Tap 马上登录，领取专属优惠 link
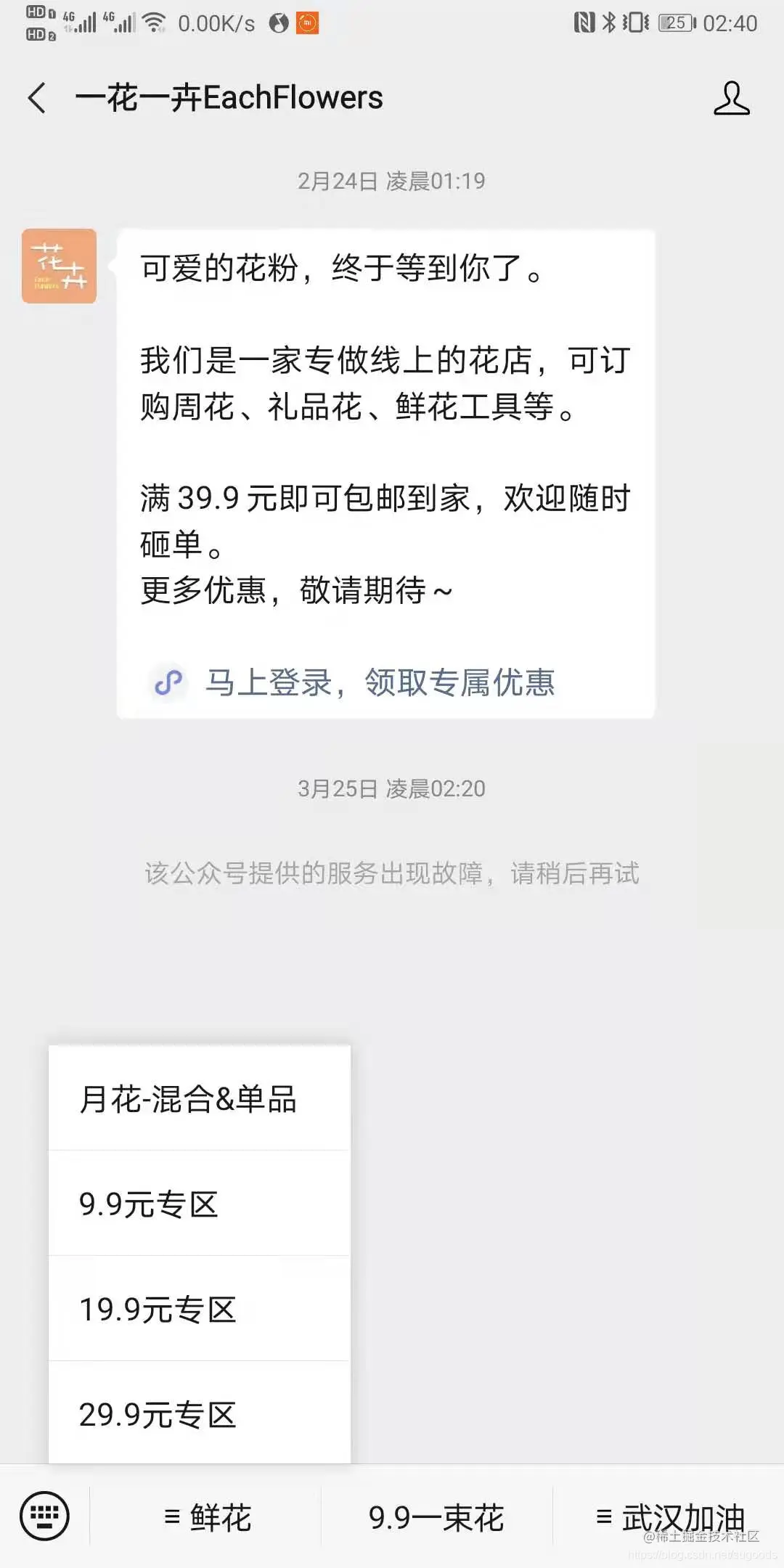The height and width of the screenshot is (1568, 784). 381,682
